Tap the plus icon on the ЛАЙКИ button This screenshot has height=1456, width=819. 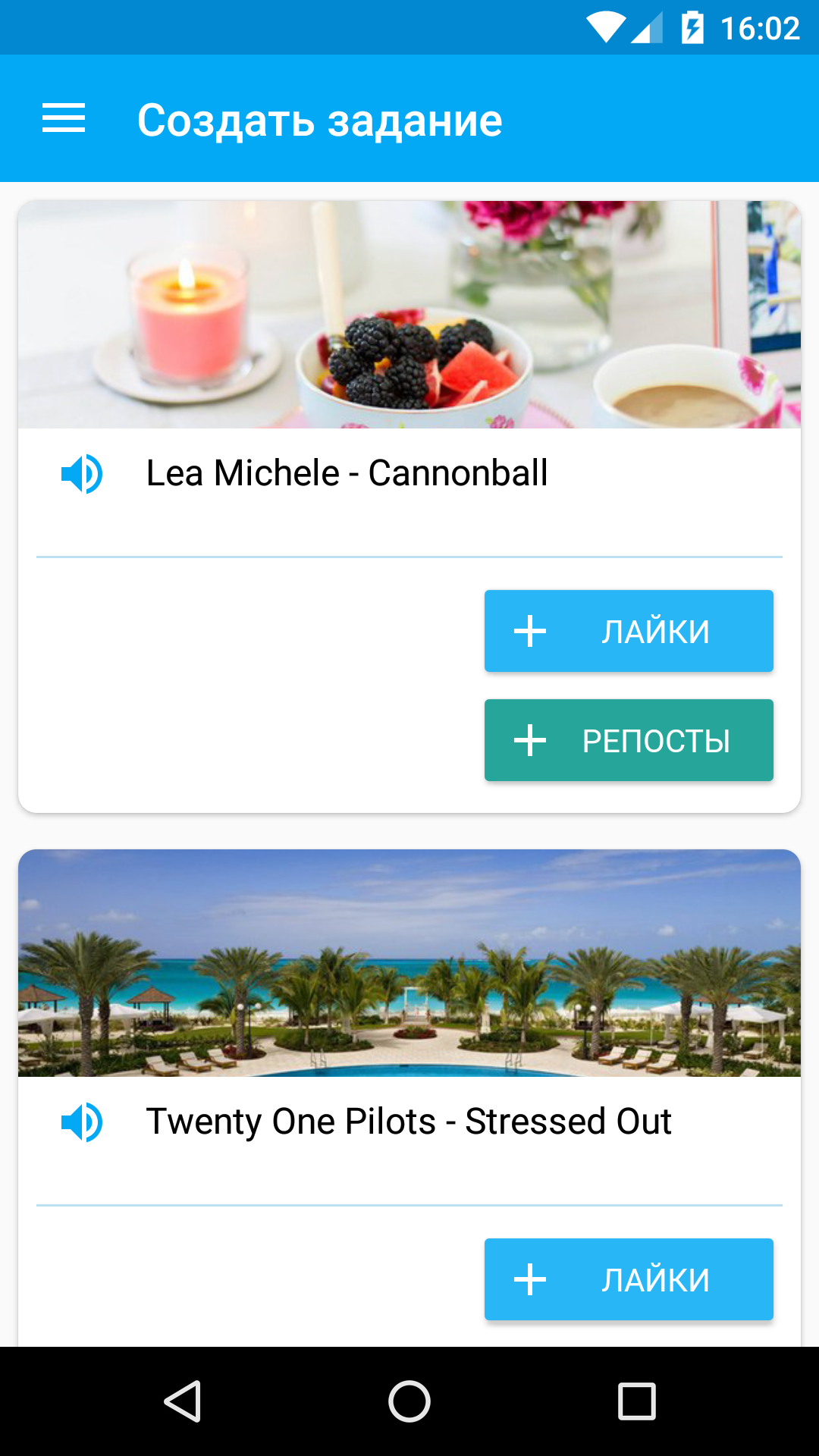tap(530, 630)
